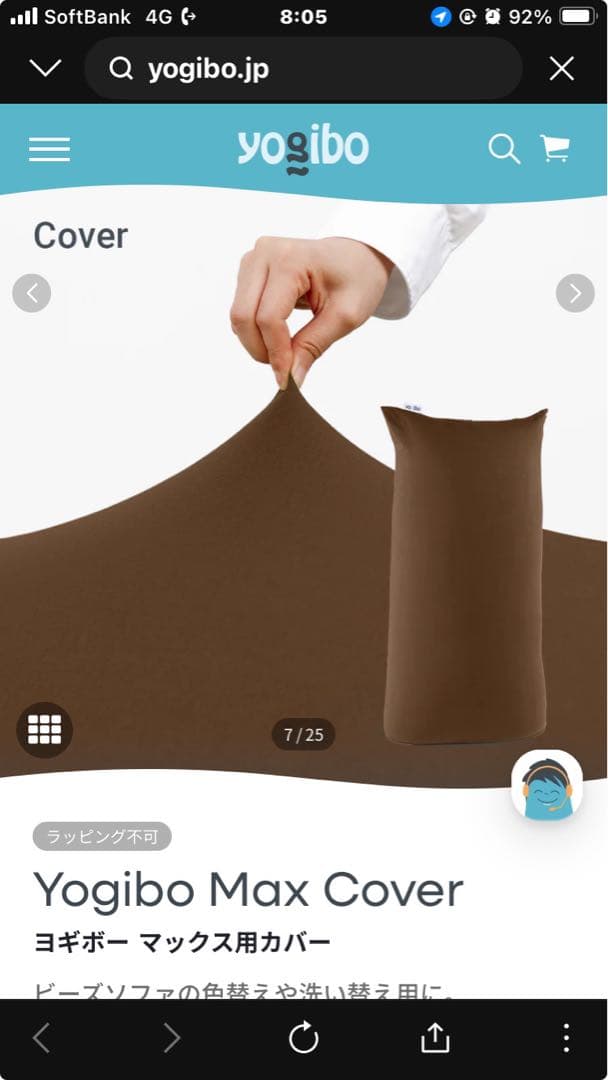The image size is (608, 1080).
Task: Open the image grid view
Action: point(45,730)
